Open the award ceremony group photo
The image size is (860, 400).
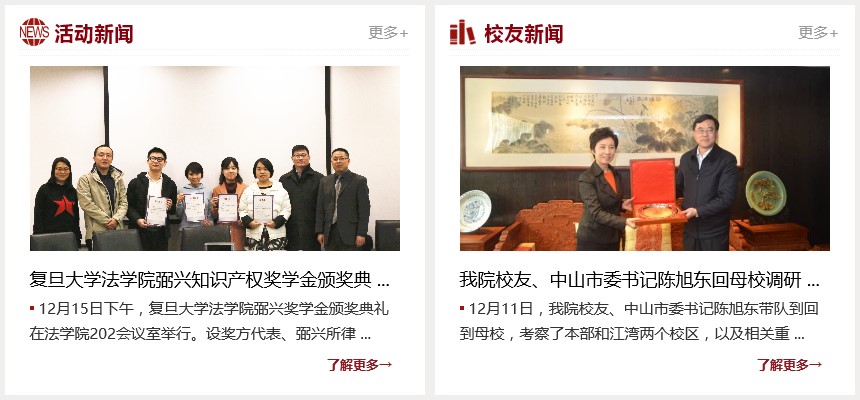coord(214,158)
